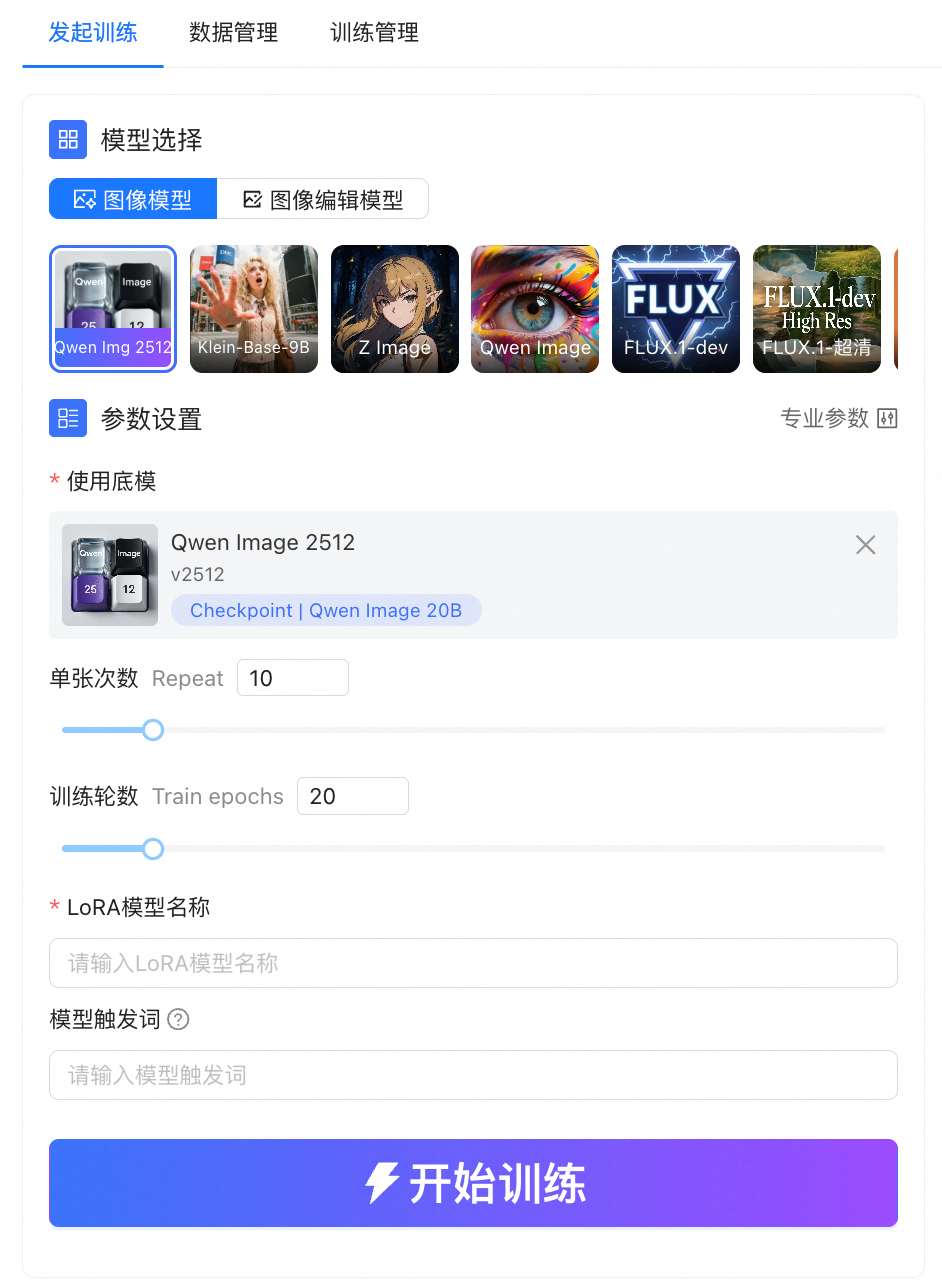Click the Train epochs slider handle
942x1288 pixels.
[152, 848]
